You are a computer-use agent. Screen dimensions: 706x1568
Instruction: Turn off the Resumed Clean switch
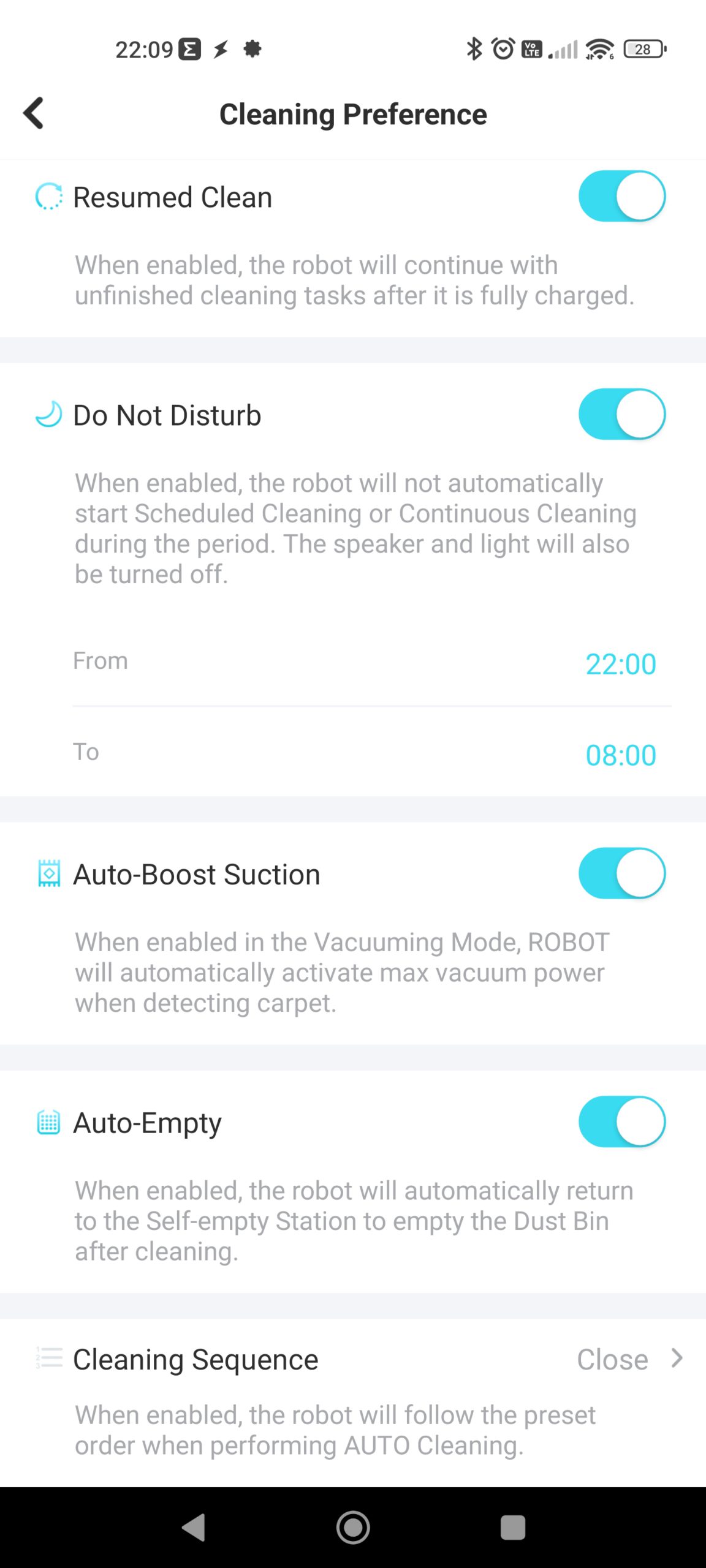click(x=621, y=197)
